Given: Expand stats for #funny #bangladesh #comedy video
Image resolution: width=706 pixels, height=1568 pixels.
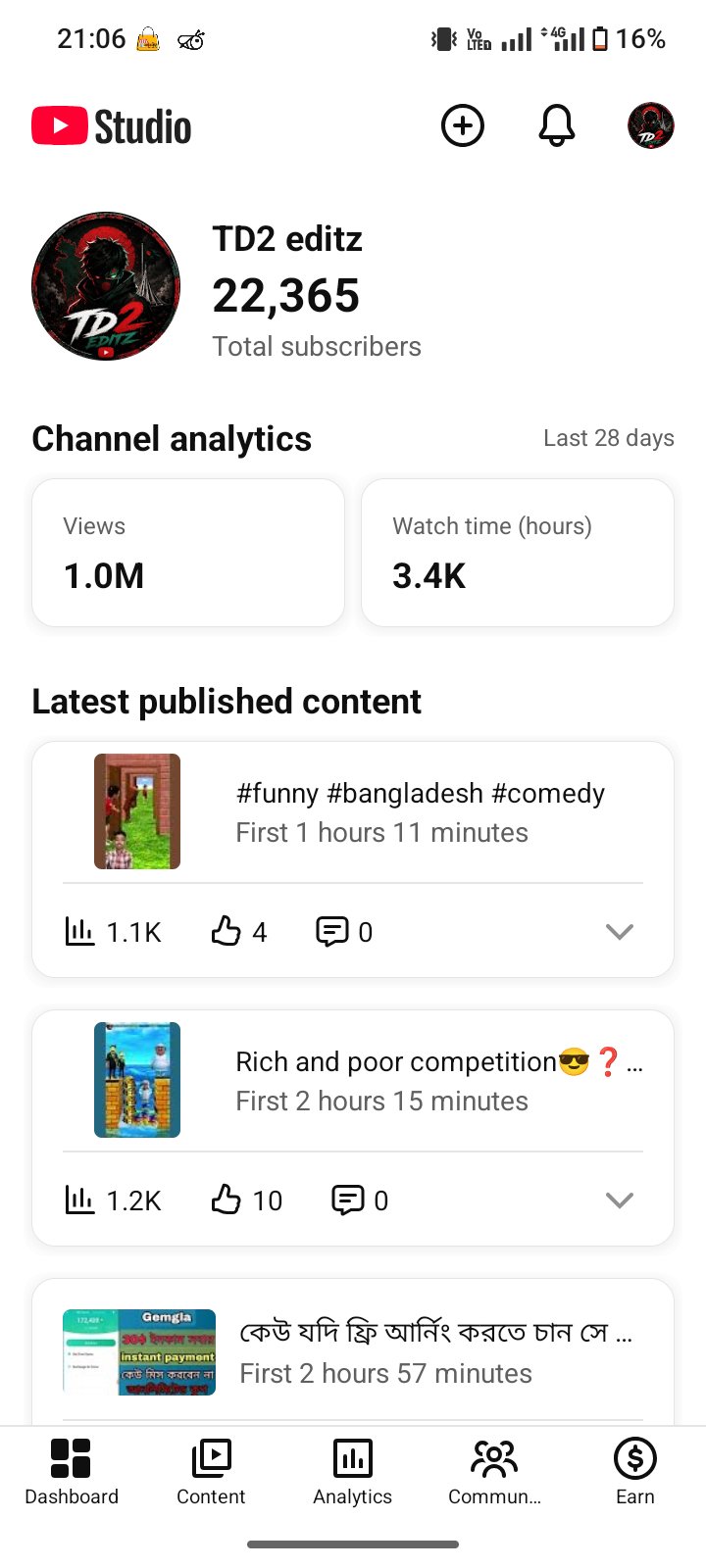Looking at the screenshot, I should 620,932.
